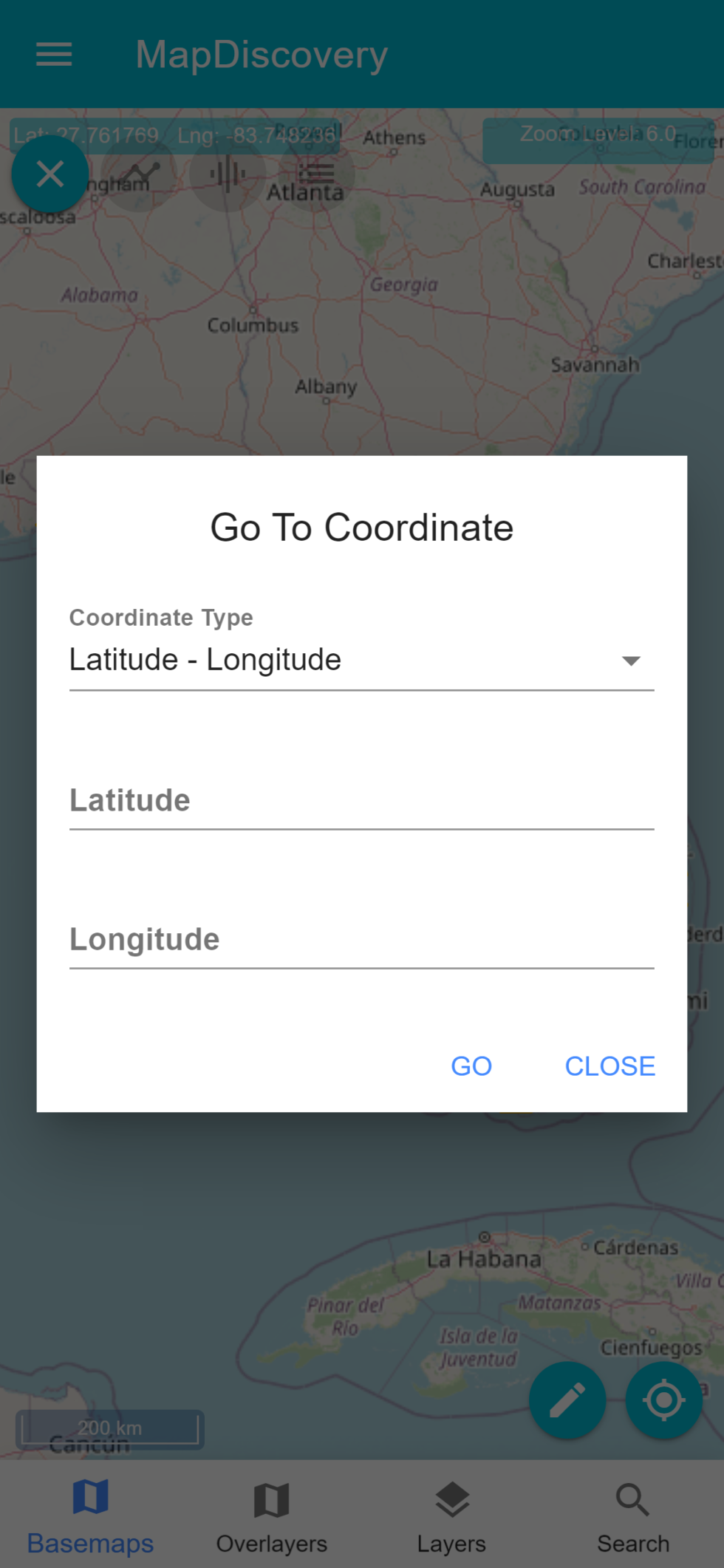The width and height of the screenshot is (724, 1568).
Task: Open the Layers tab
Action: point(451,1515)
